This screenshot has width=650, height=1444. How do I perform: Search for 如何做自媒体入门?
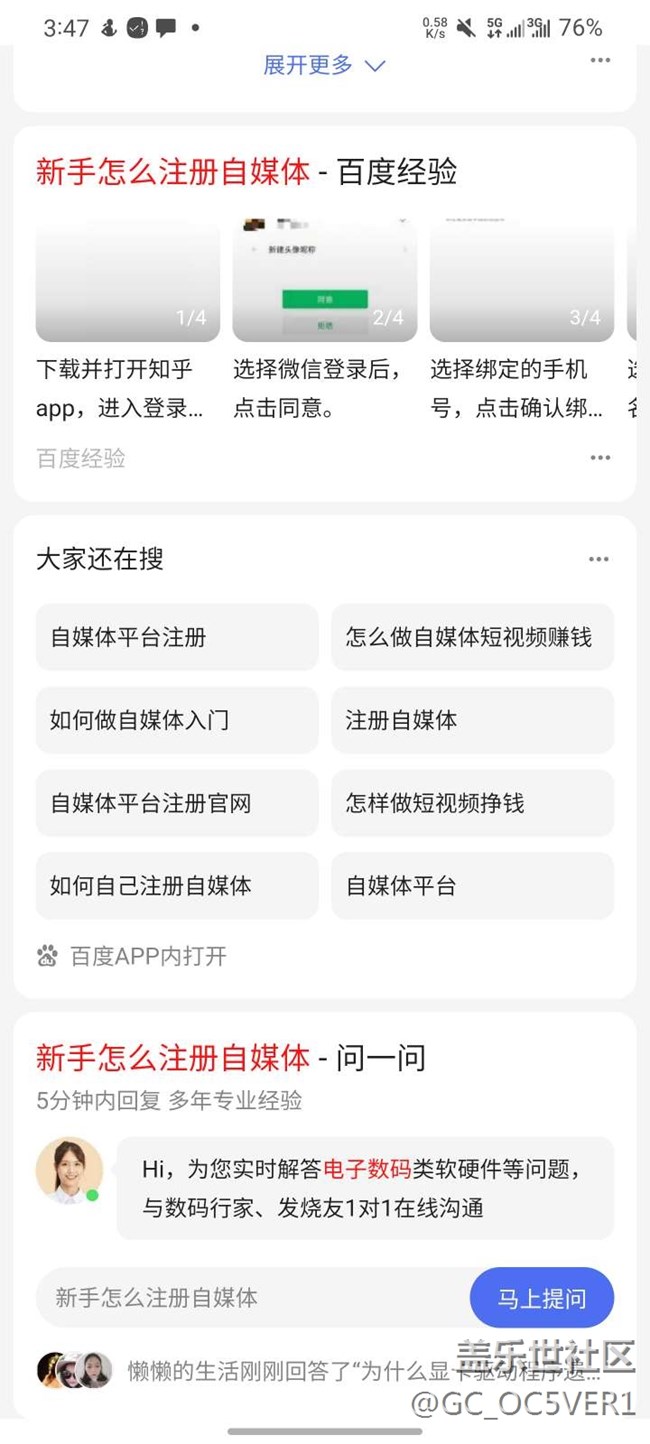176,720
